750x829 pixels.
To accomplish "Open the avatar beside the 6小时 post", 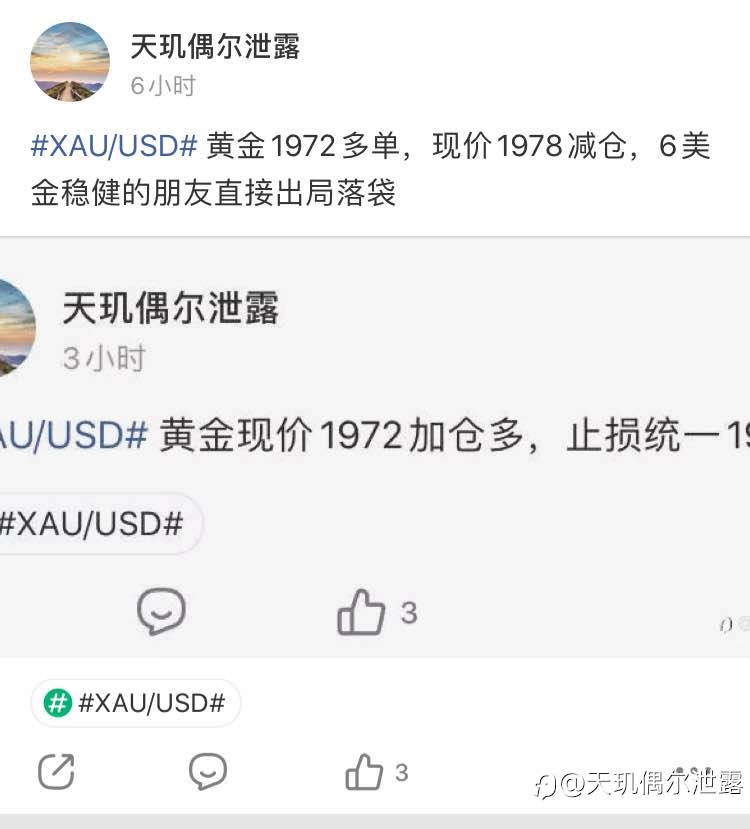I will (70, 62).
